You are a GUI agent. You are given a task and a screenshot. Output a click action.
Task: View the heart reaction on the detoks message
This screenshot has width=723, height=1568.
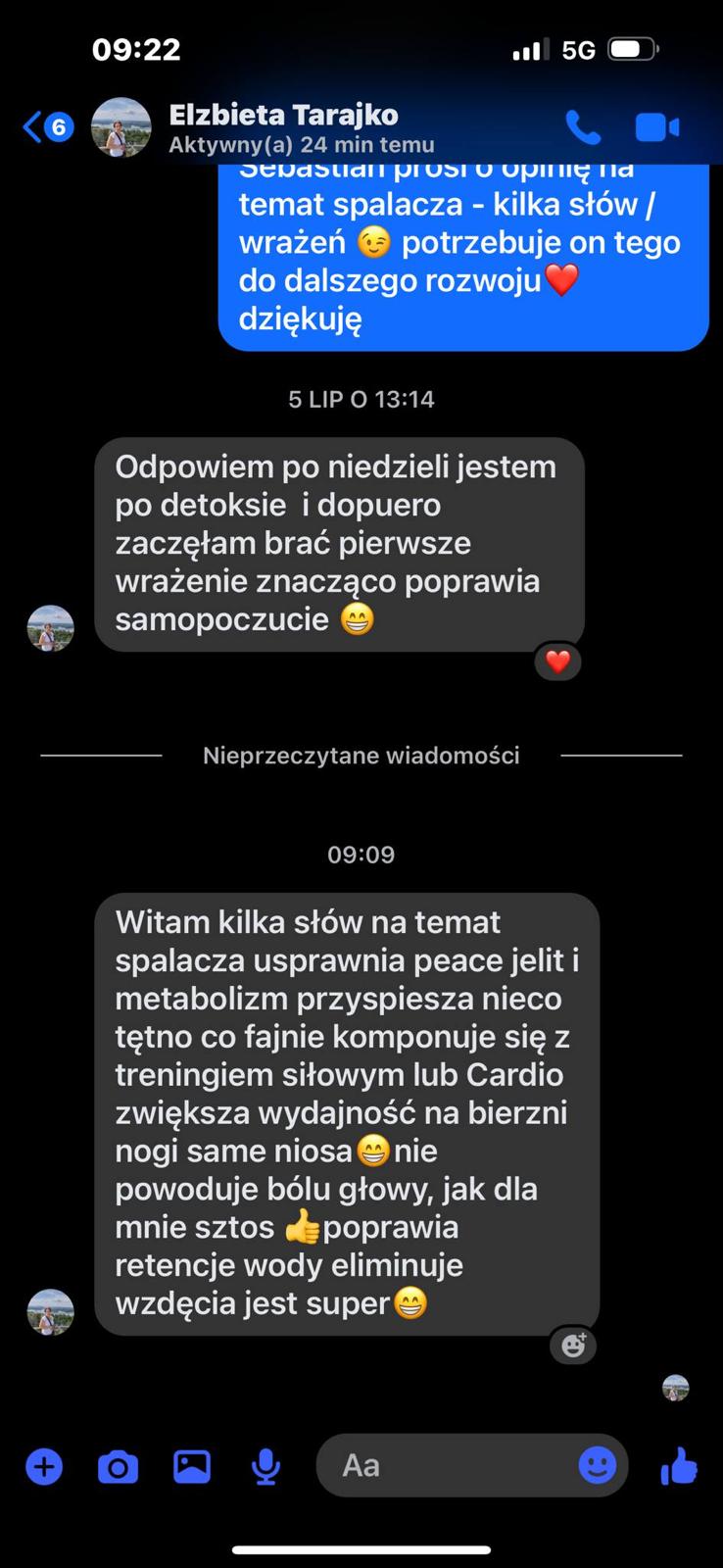pyautogui.click(x=557, y=661)
